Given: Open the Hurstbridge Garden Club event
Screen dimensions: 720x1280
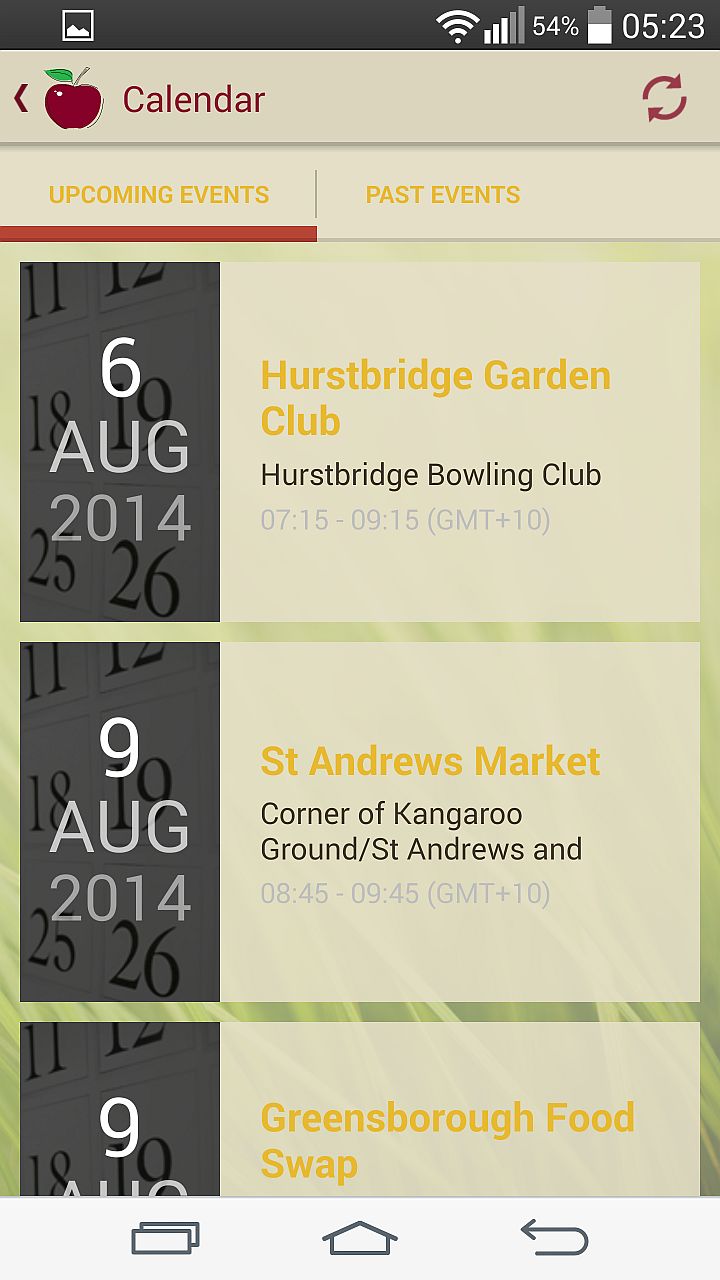Looking at the screenshot, I should [x=360, y=442].
